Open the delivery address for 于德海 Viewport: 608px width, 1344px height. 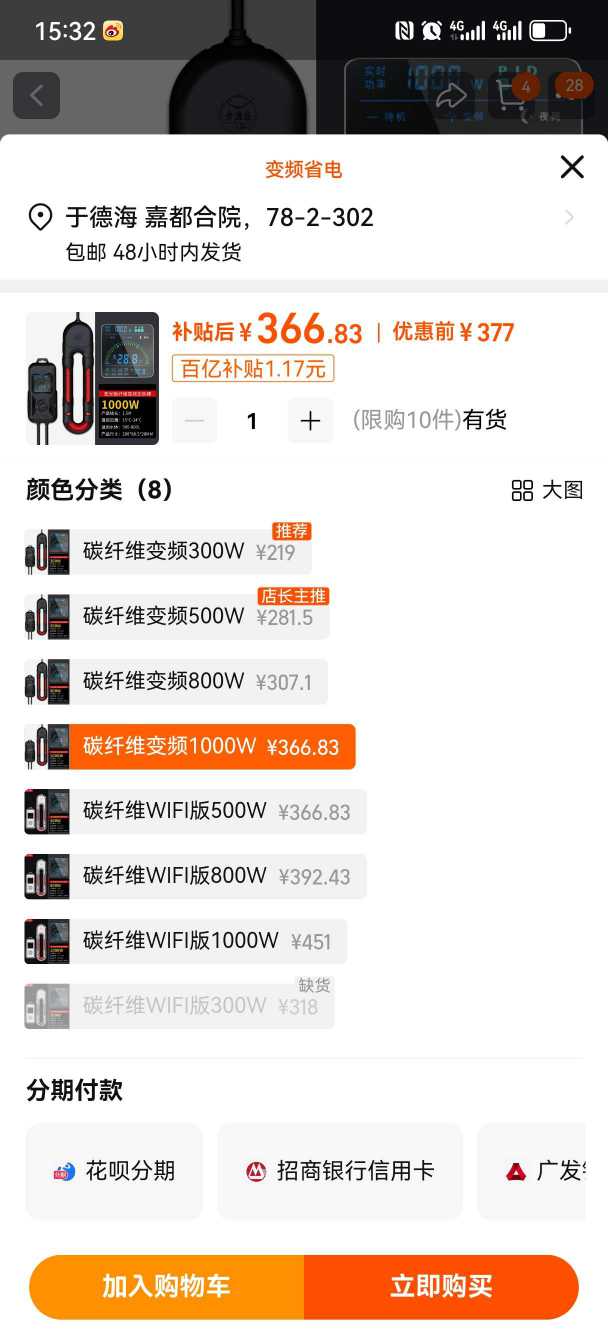300,218
